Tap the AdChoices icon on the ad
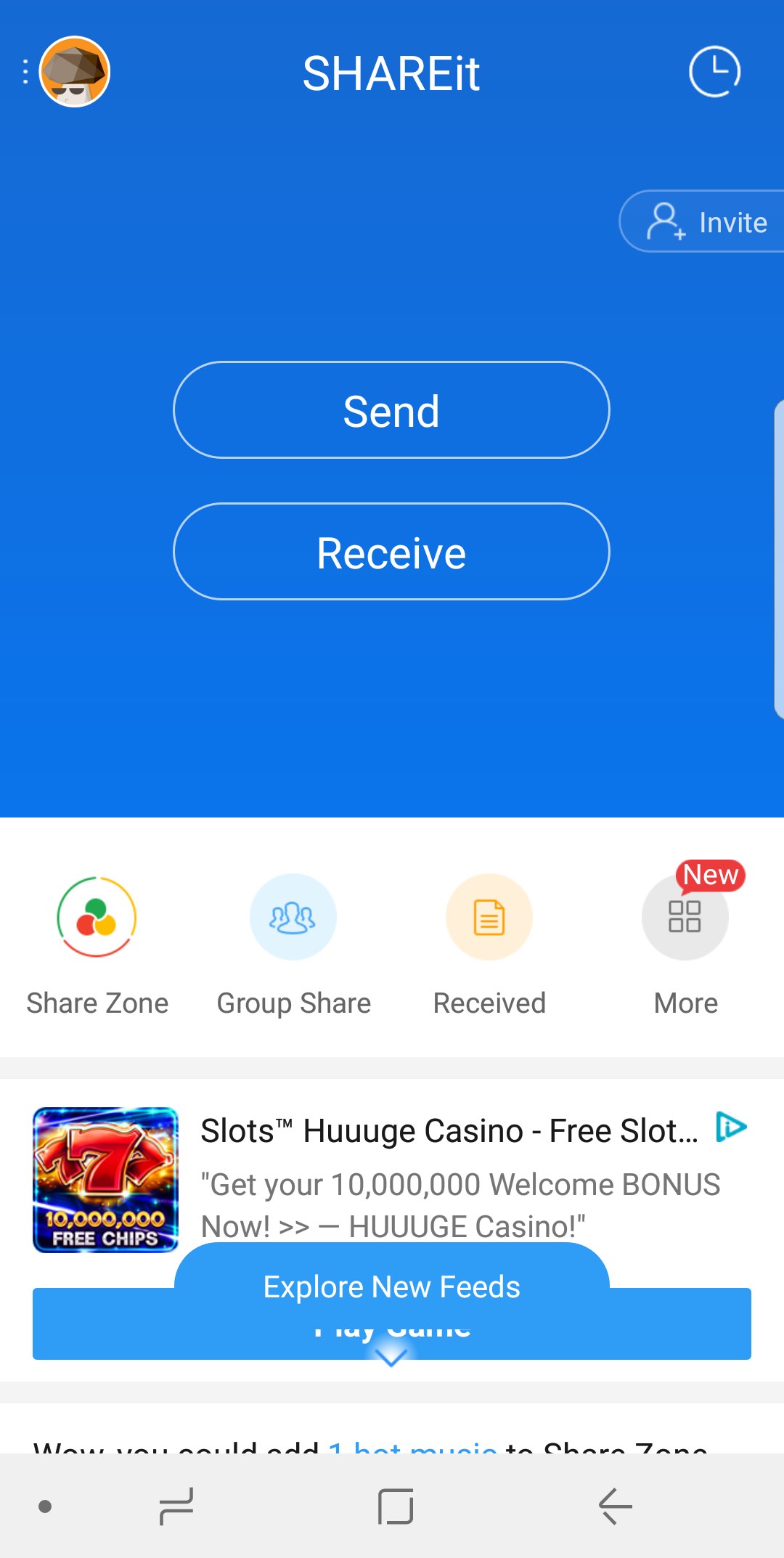Image resolution: width=784 pixels, height=1558 pixels. pos(731,1127)
